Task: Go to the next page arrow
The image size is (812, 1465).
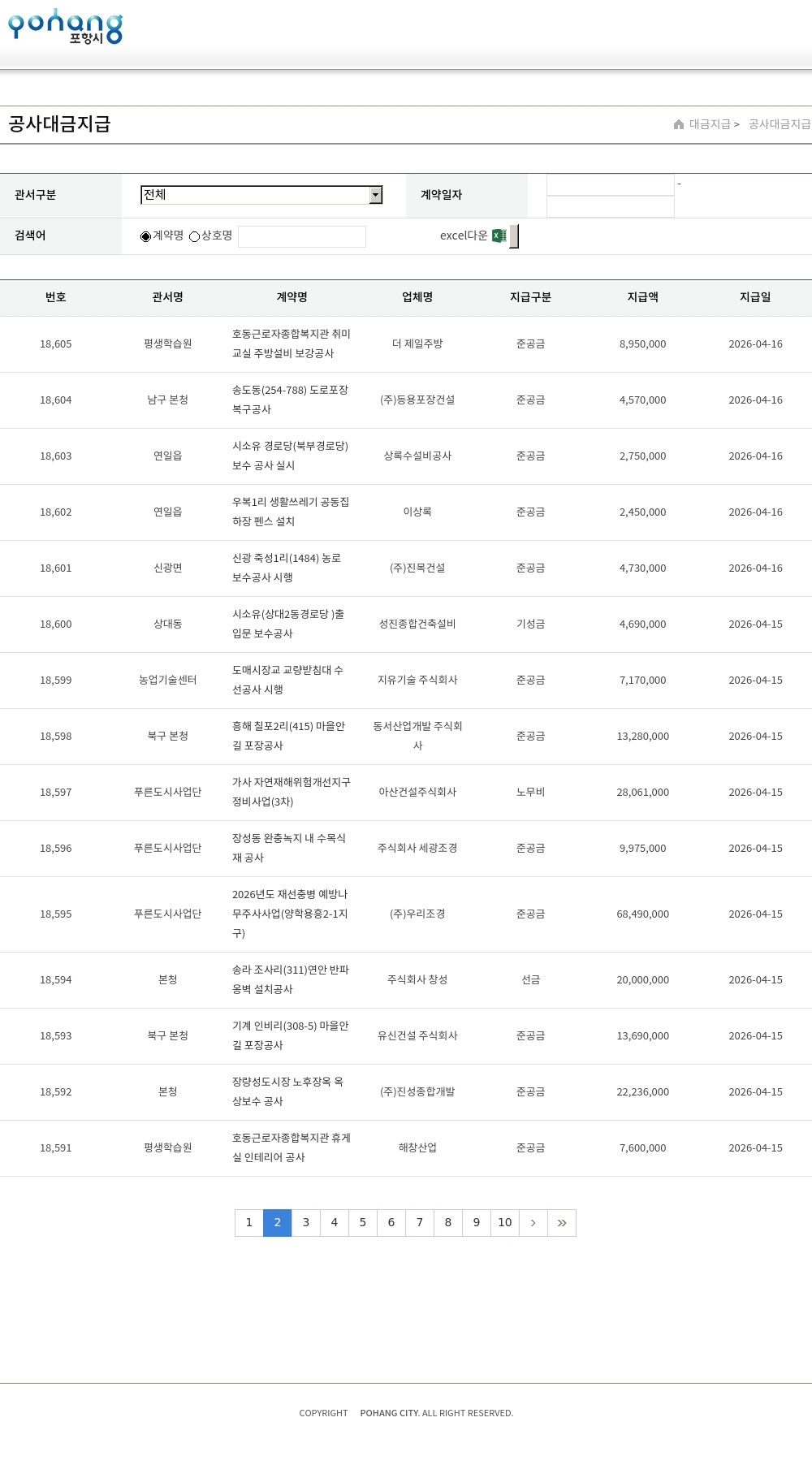Action: pos(533,1222)
